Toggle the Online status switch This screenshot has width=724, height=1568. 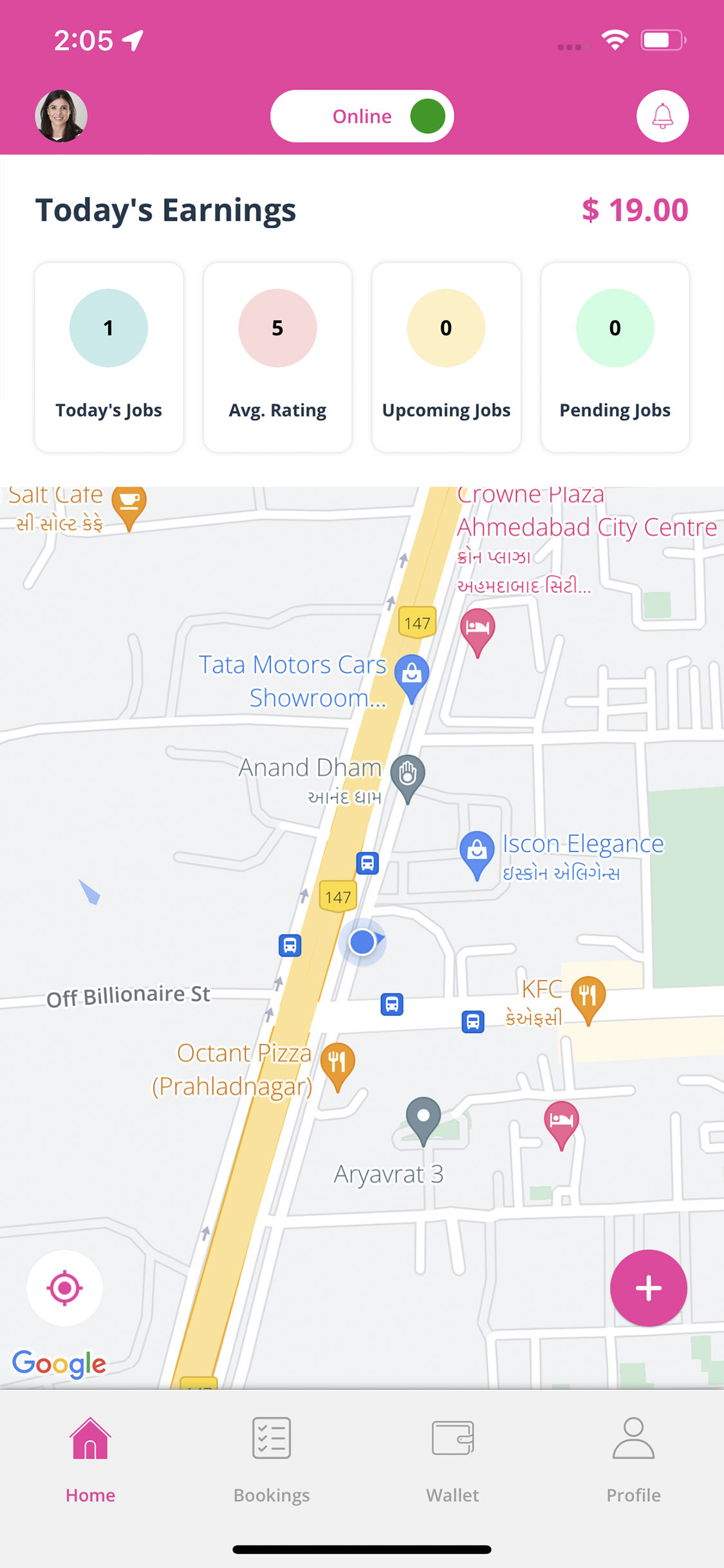pos(362,116)
